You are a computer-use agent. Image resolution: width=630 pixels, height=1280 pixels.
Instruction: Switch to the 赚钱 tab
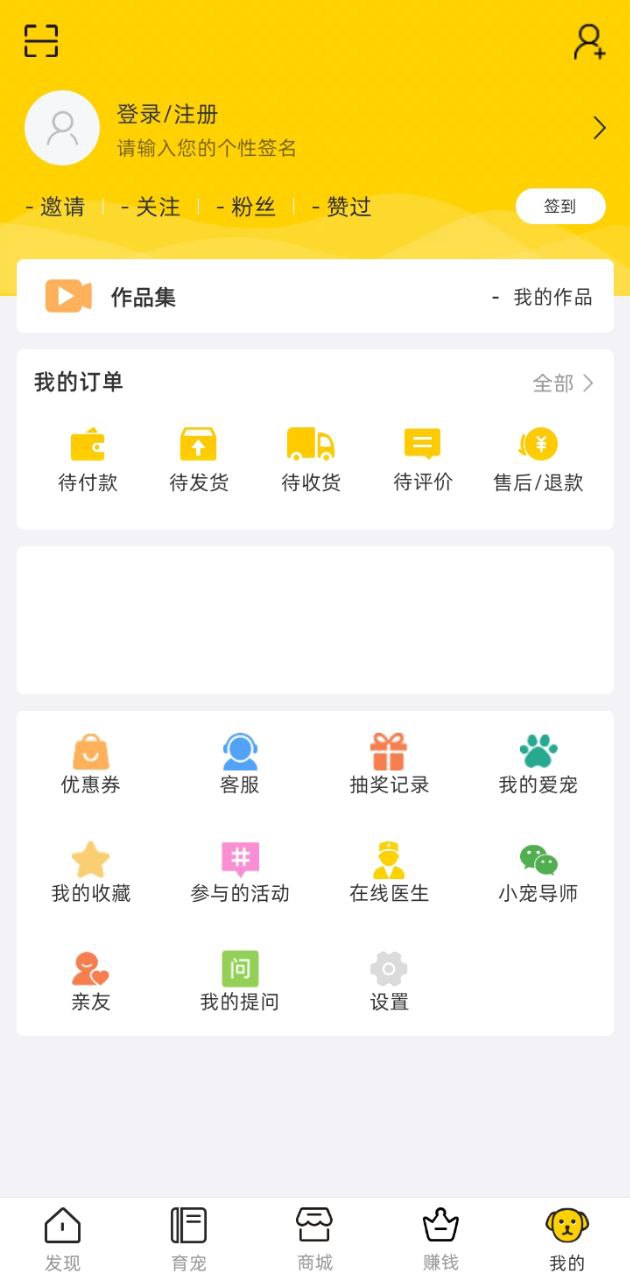[441, 1240]
